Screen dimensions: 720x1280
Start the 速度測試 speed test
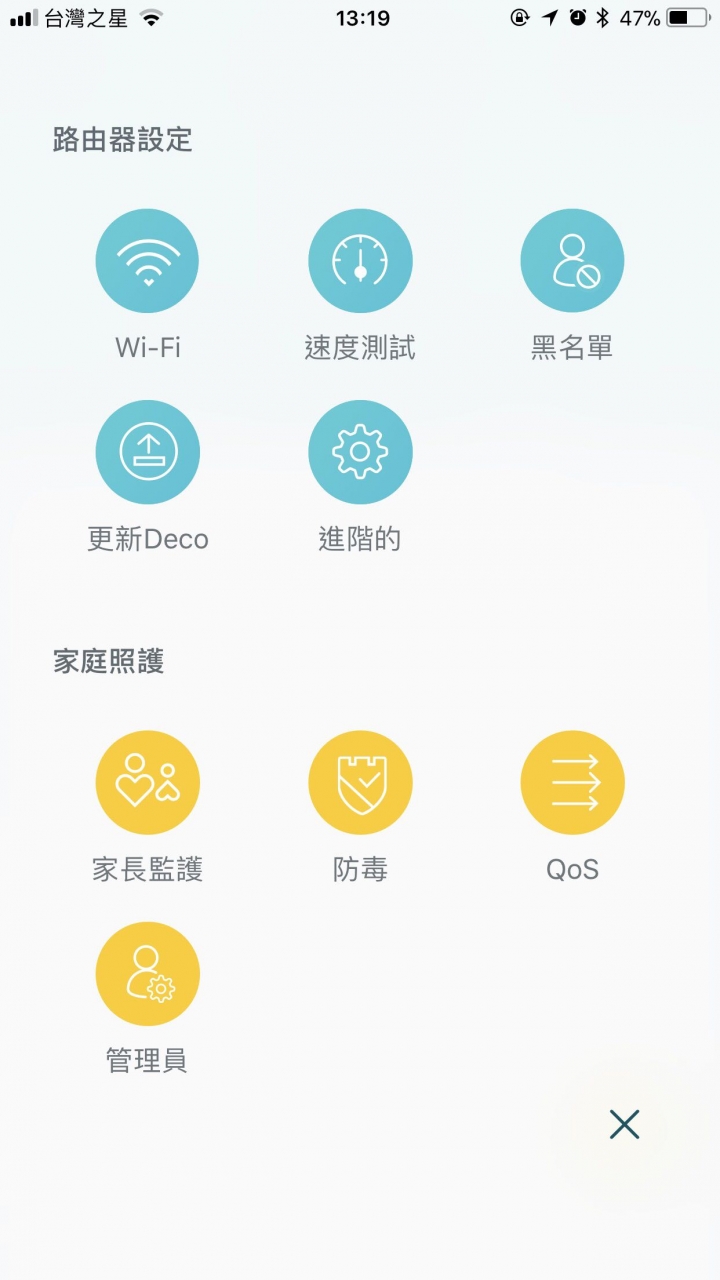[360, 261]
